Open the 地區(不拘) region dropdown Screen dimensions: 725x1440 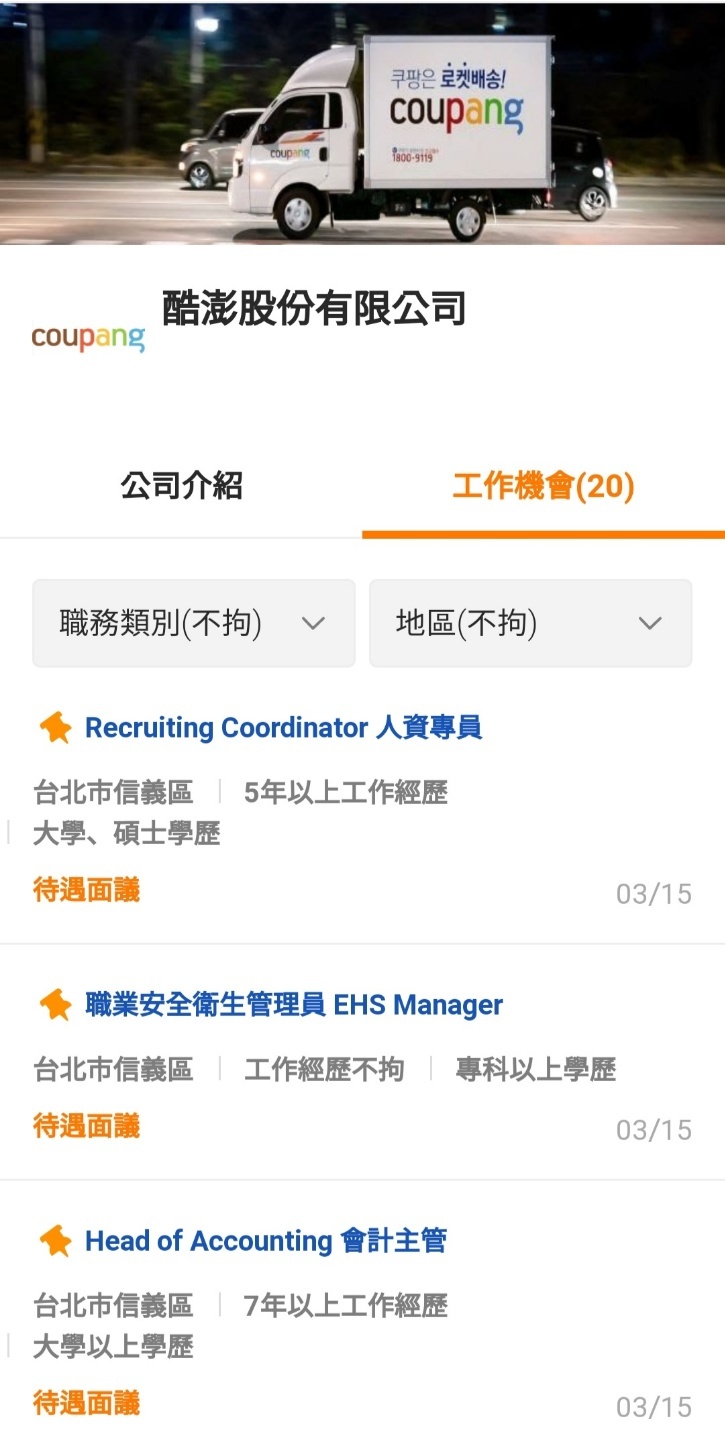530,623
